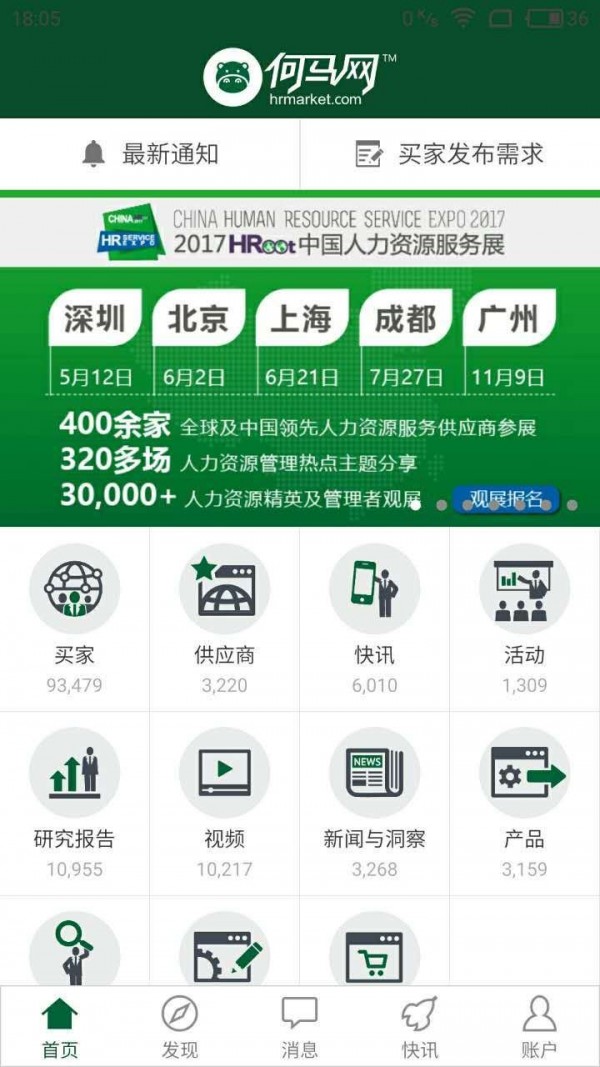Switch to the 发现 tab
The image size is (600, 1067).
coord(180,1027)
